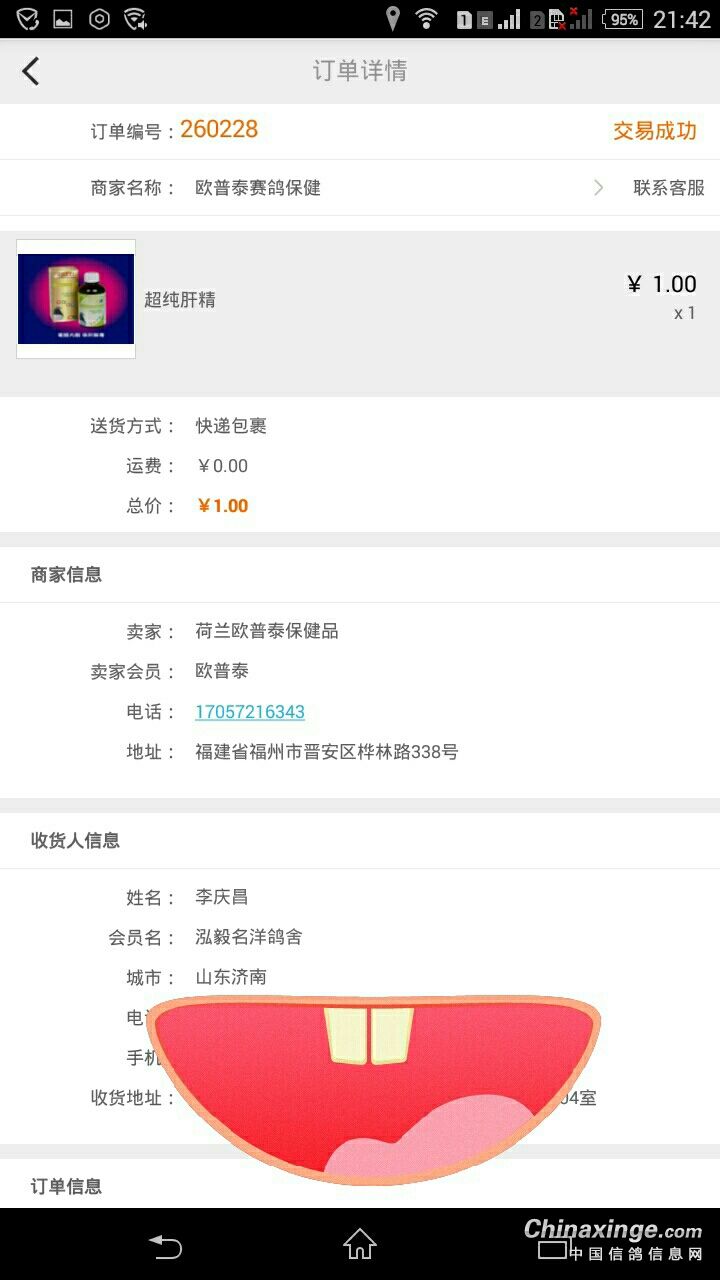Tap the system back button
This screenshot has height=1280, width=720.
(x=166, y=1246)
